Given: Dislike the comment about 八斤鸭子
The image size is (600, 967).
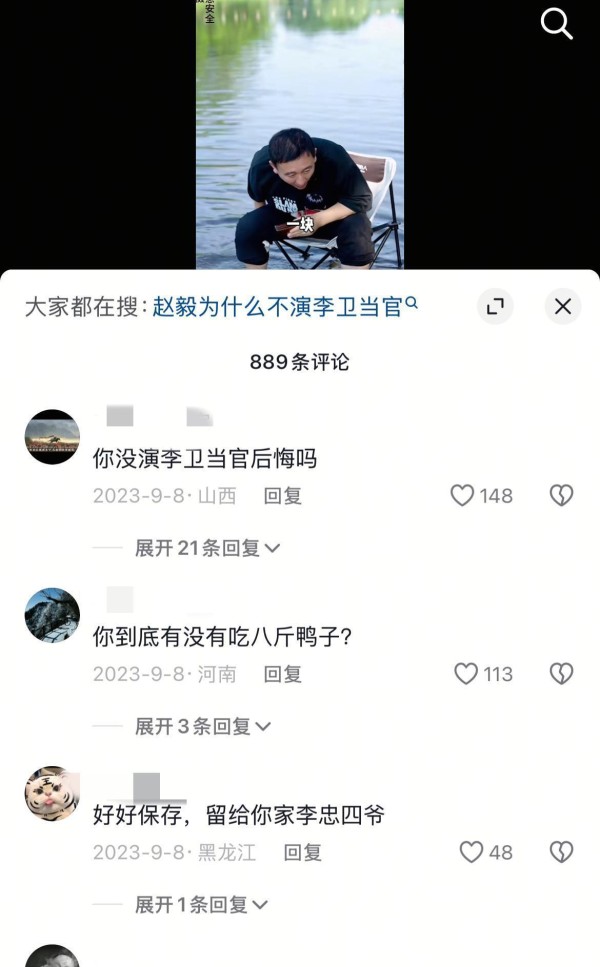Looking at the screenshot, I should [562, 674].
